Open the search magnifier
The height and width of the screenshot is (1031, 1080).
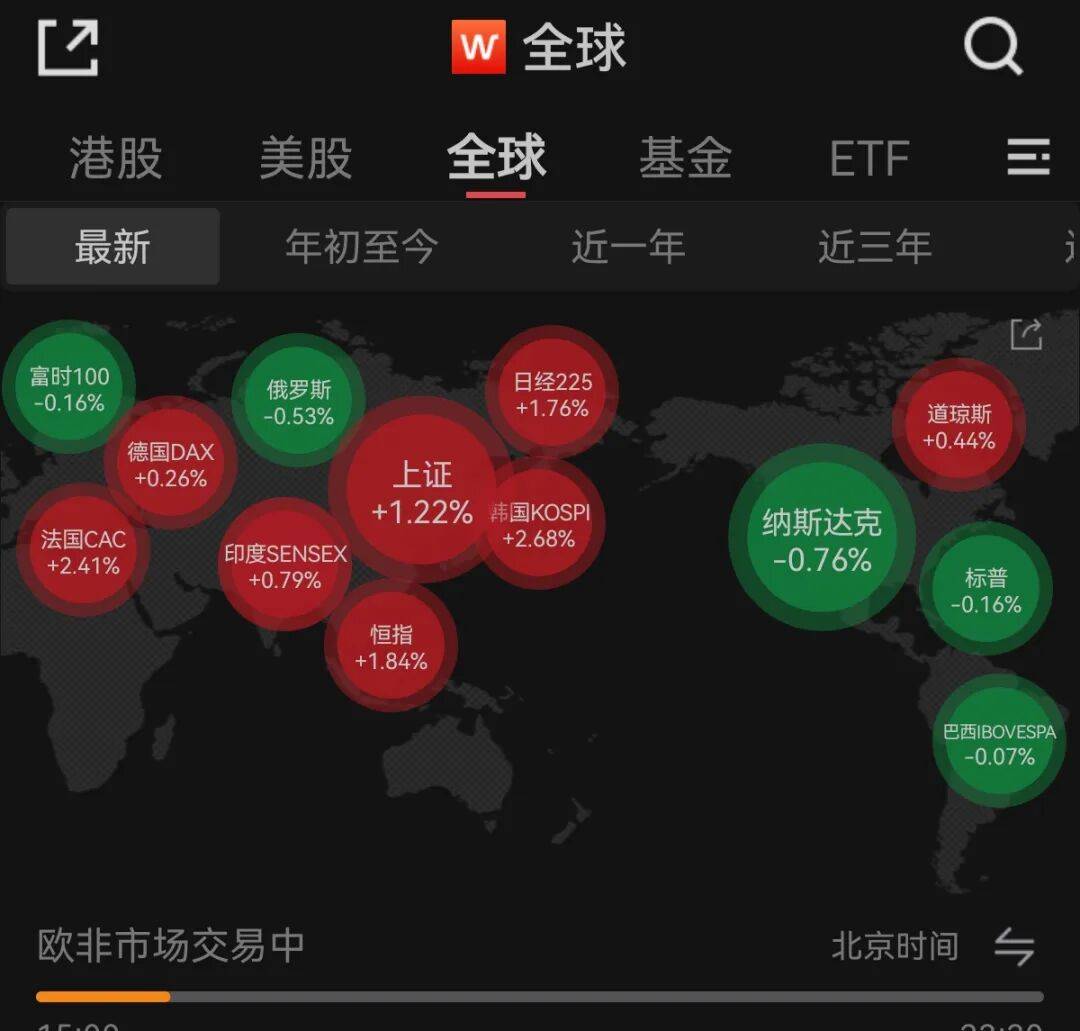click(992, 47)
